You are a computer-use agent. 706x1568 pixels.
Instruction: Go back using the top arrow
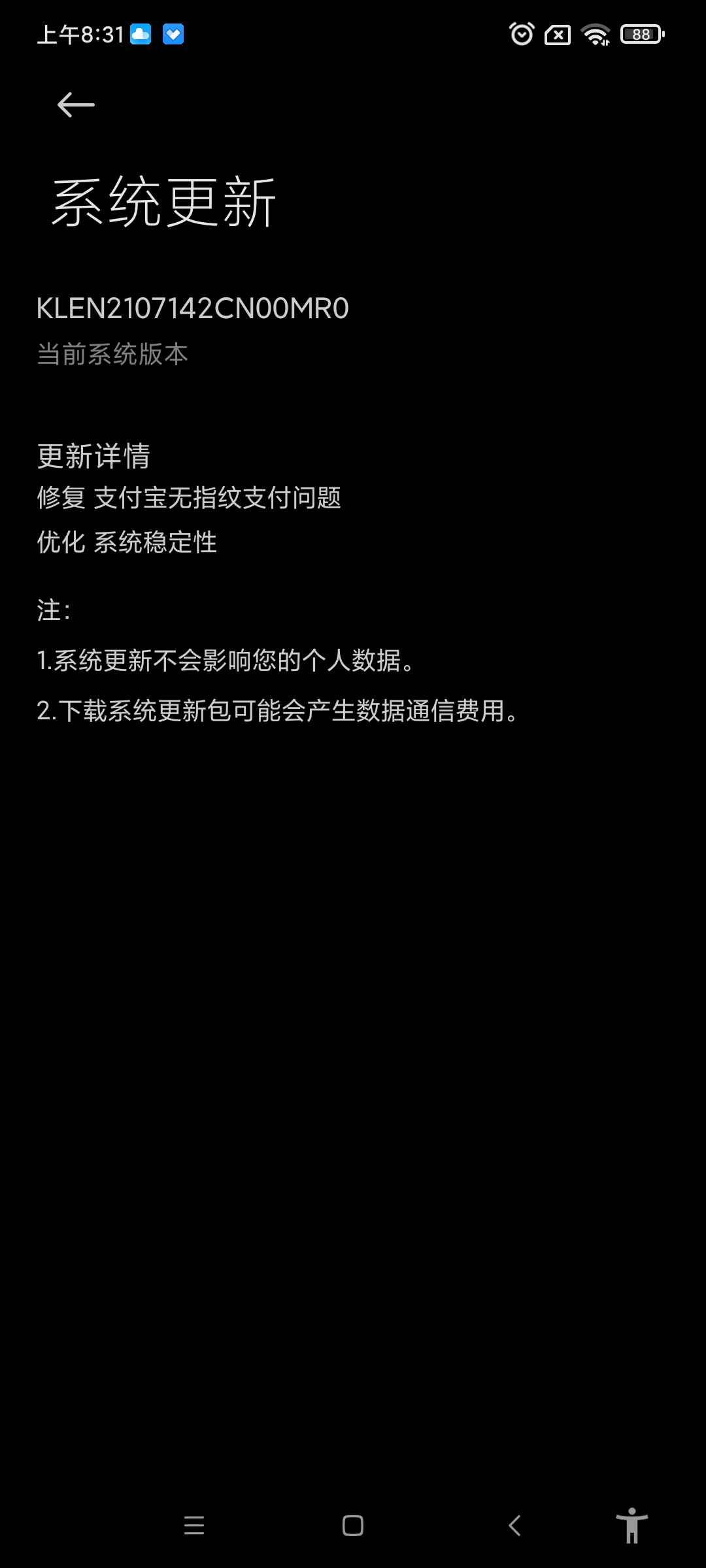click(76, 105)
